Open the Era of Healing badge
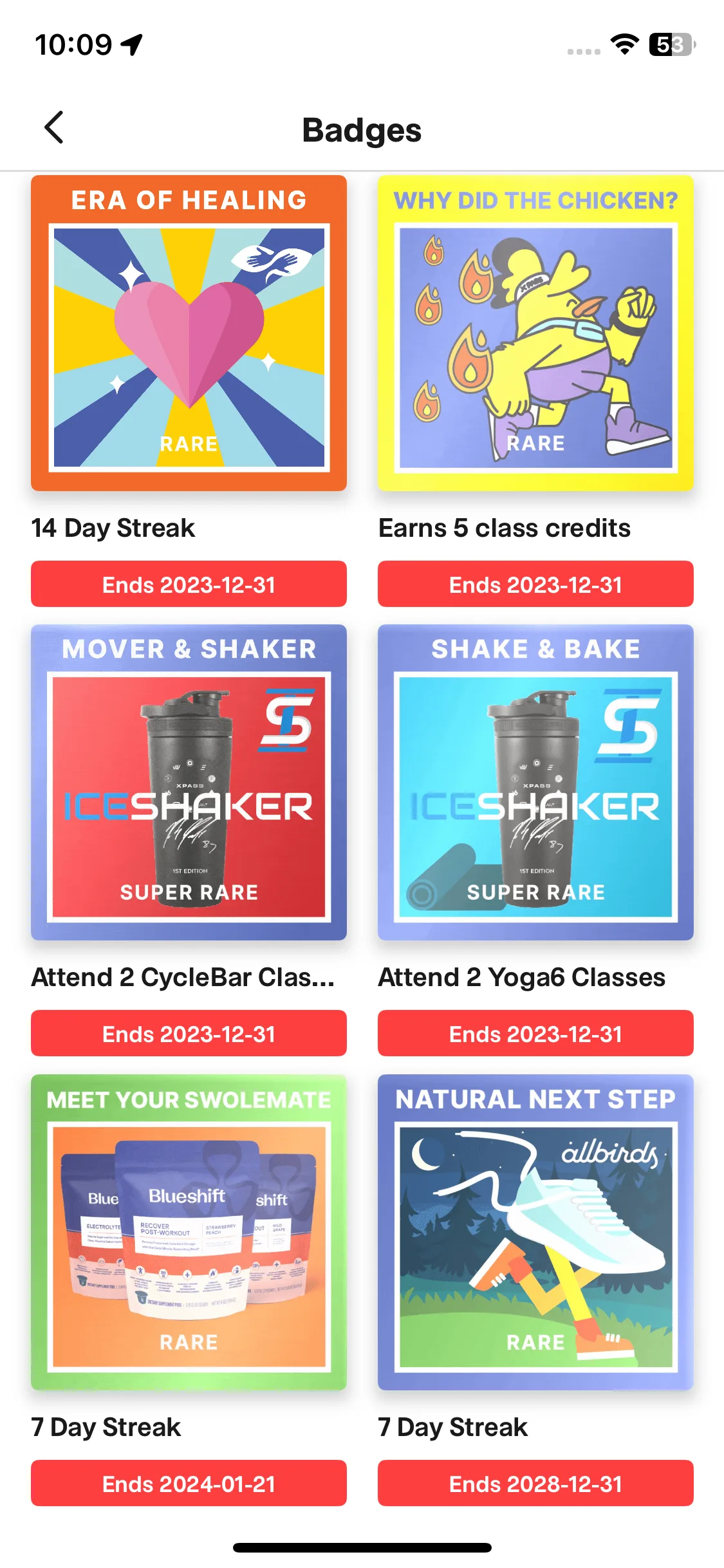 (x=189, y=333)
